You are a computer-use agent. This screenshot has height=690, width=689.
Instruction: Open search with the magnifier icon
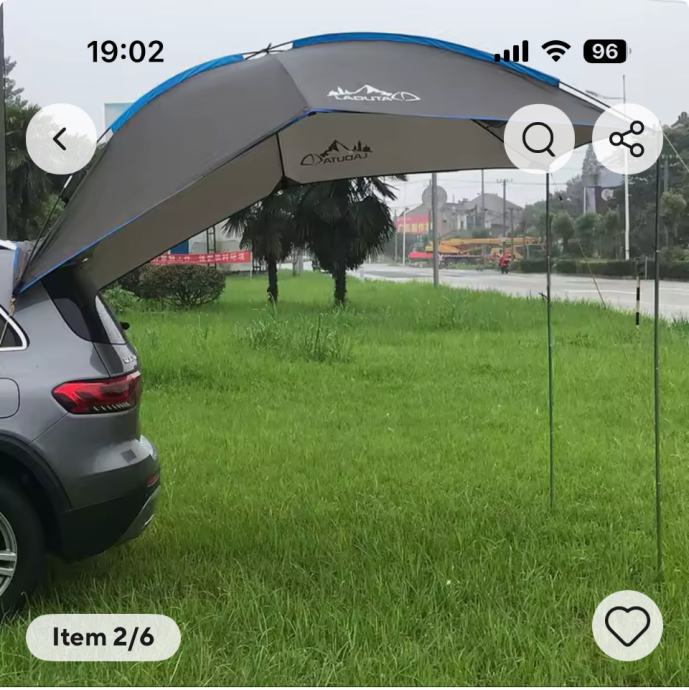pyautogui.click(x=539, y=139)
